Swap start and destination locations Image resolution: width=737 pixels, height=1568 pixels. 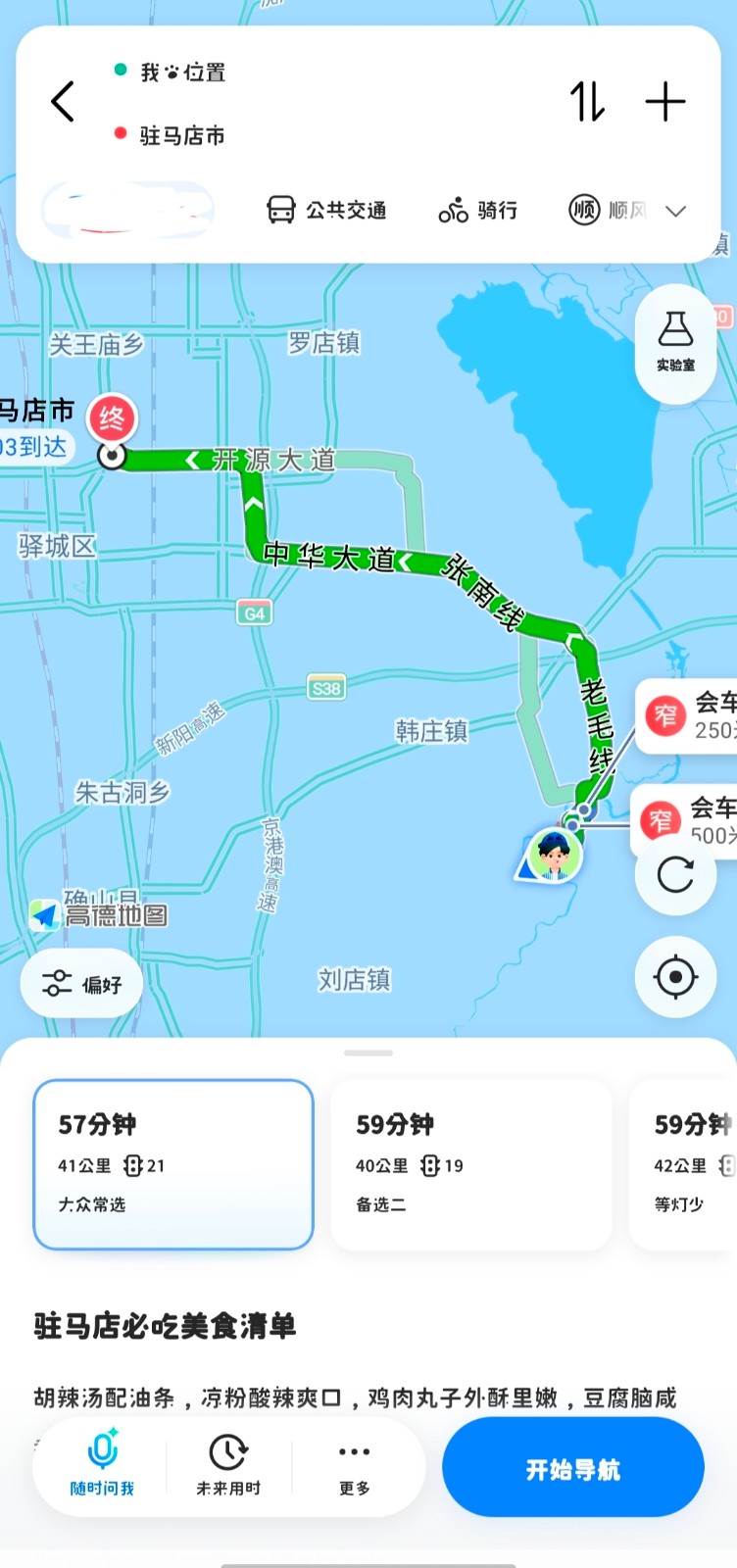pos(588,101)
